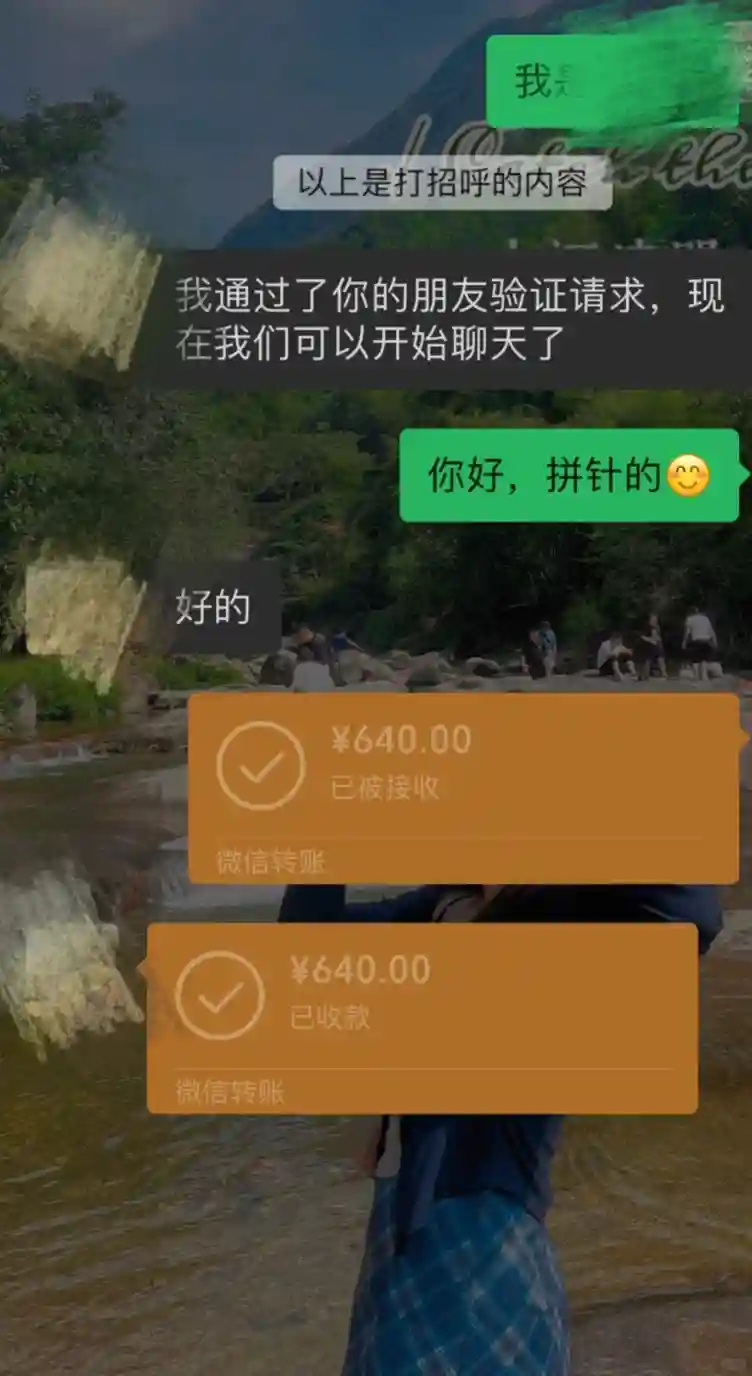Image resolution: width=752 pixels, height=1376 pixels.
Task: Open contact avatar beside friend verification message
Action: 78,280
